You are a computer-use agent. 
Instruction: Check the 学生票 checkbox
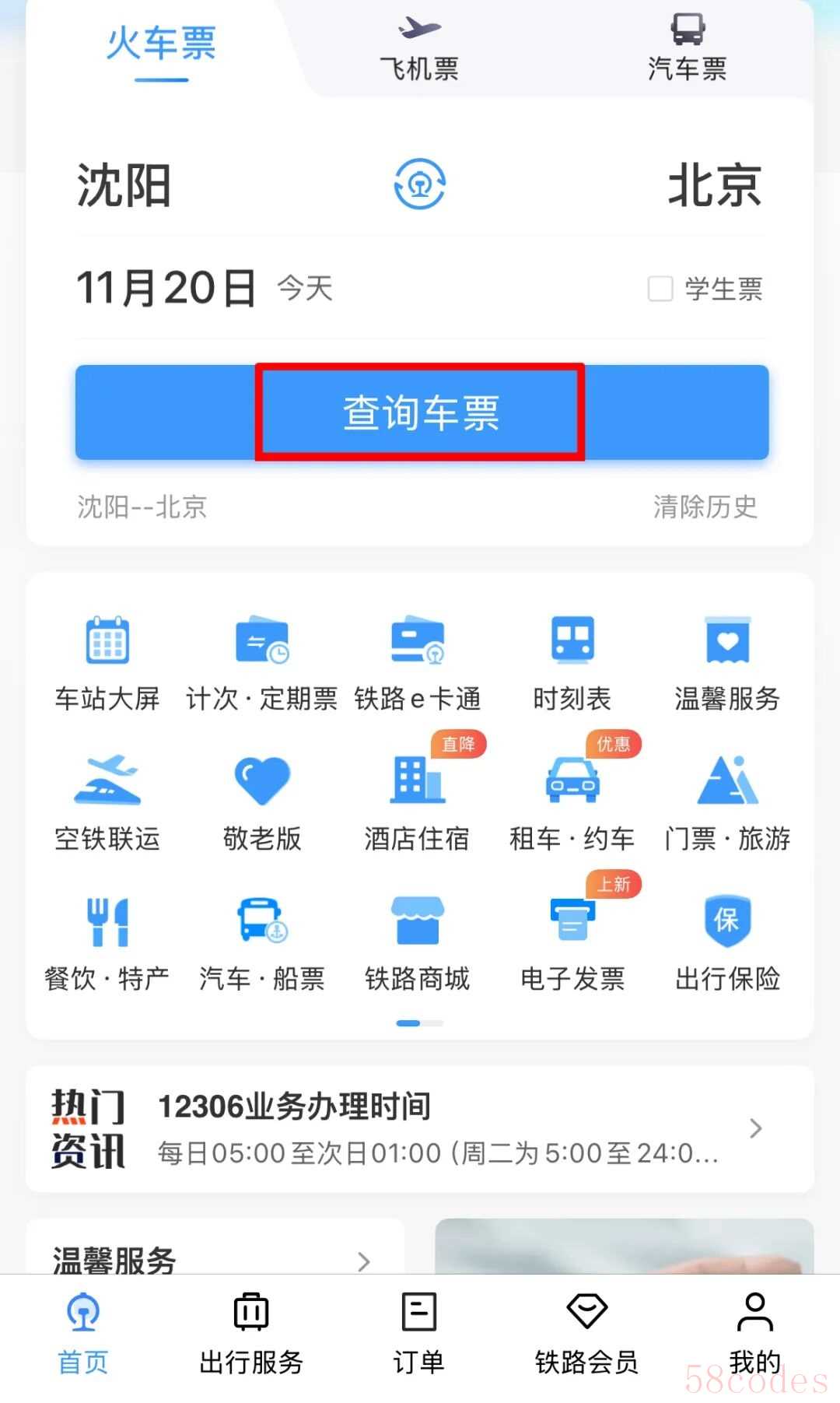660,289
